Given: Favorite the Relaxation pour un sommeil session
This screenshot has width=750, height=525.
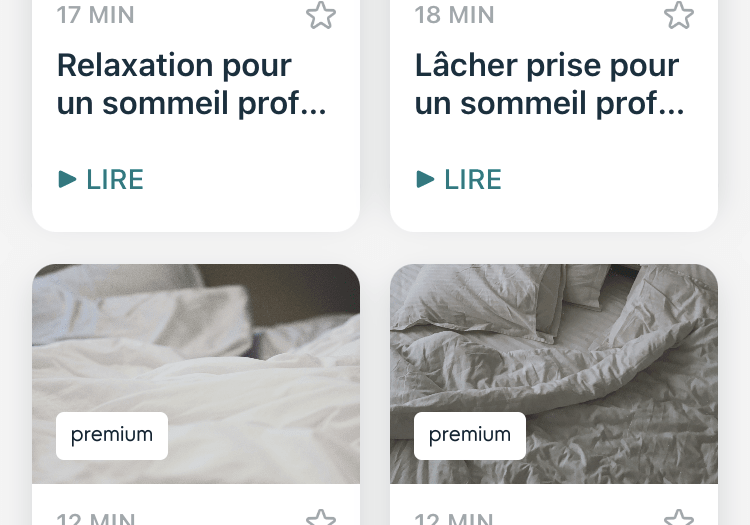Looking at the screenshot, I should [x=320, y=15].
